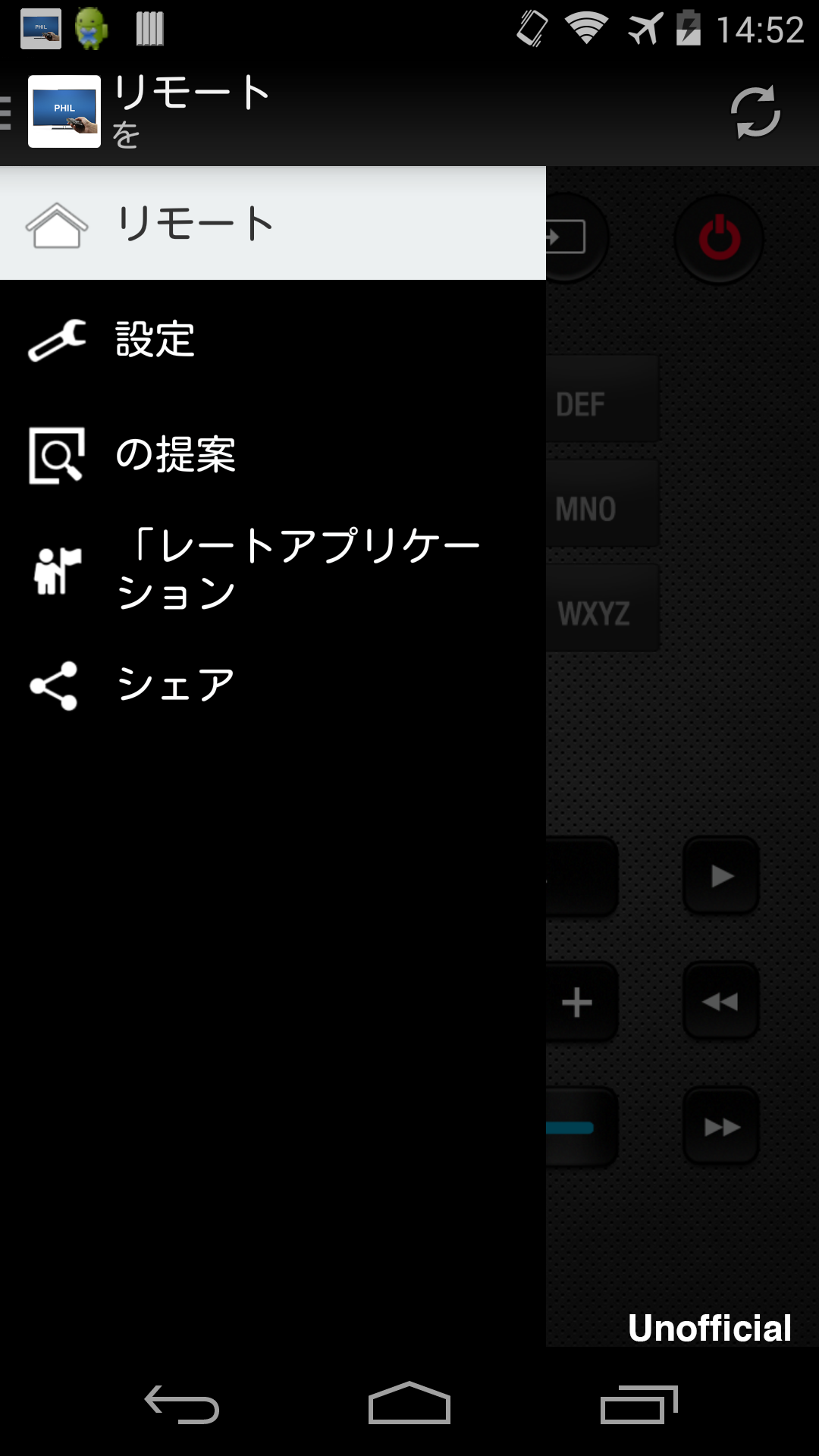The height and width of the screenshot is (1456, 819).
Task: Tap the rewind button on remote
Action: click(x=721, y=1002)
